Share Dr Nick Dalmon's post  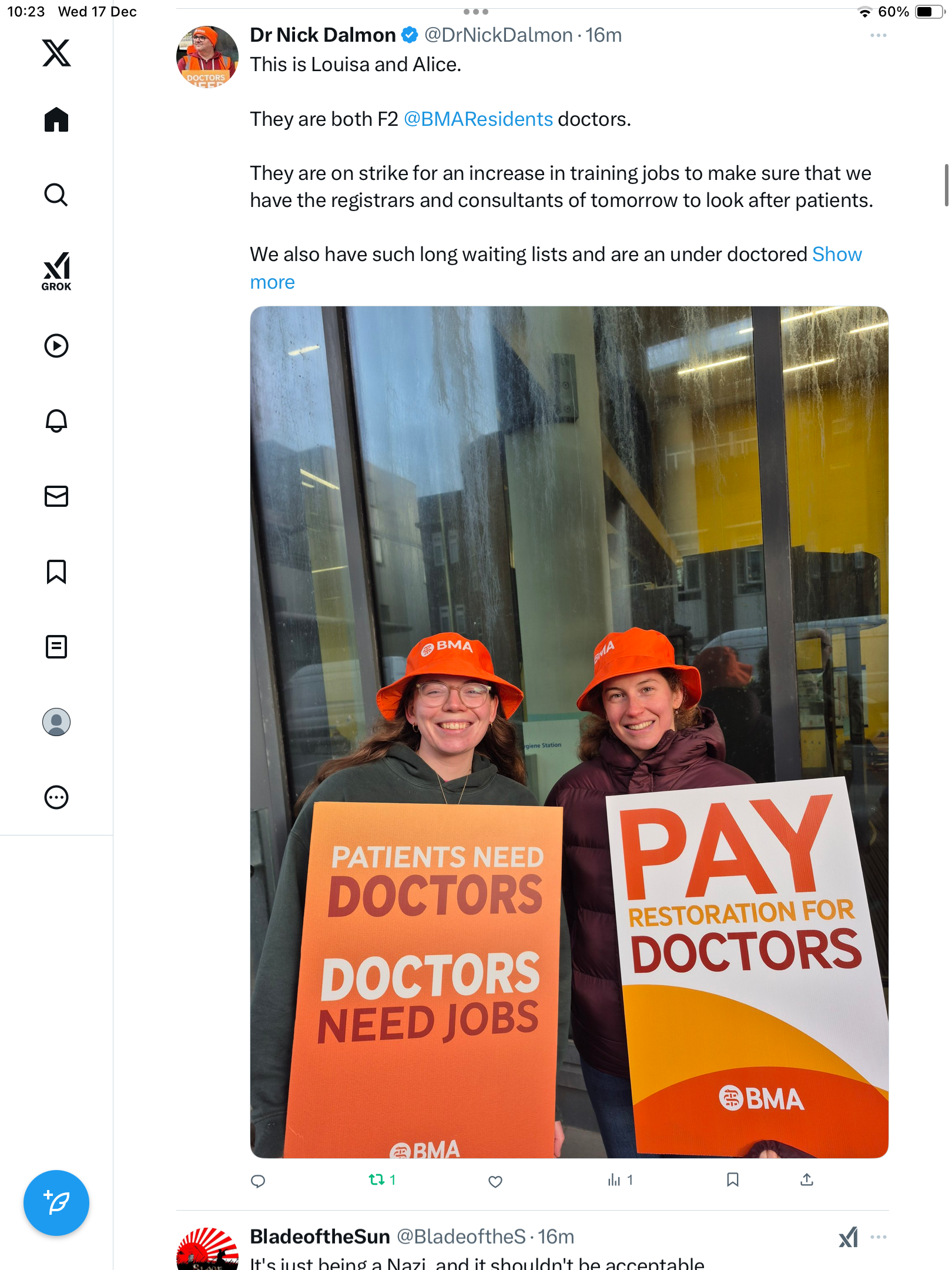[807, 1179]
